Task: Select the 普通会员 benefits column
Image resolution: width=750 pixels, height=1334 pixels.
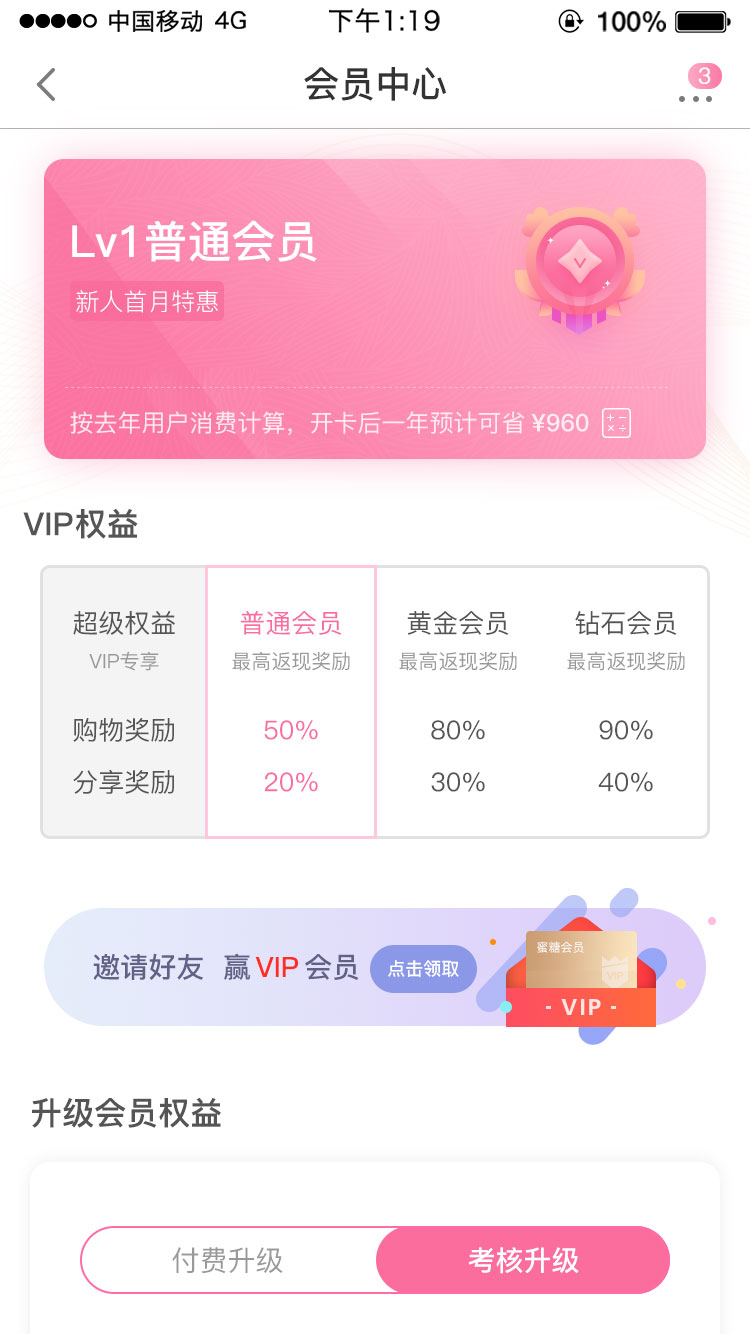Action: point(291,701)
